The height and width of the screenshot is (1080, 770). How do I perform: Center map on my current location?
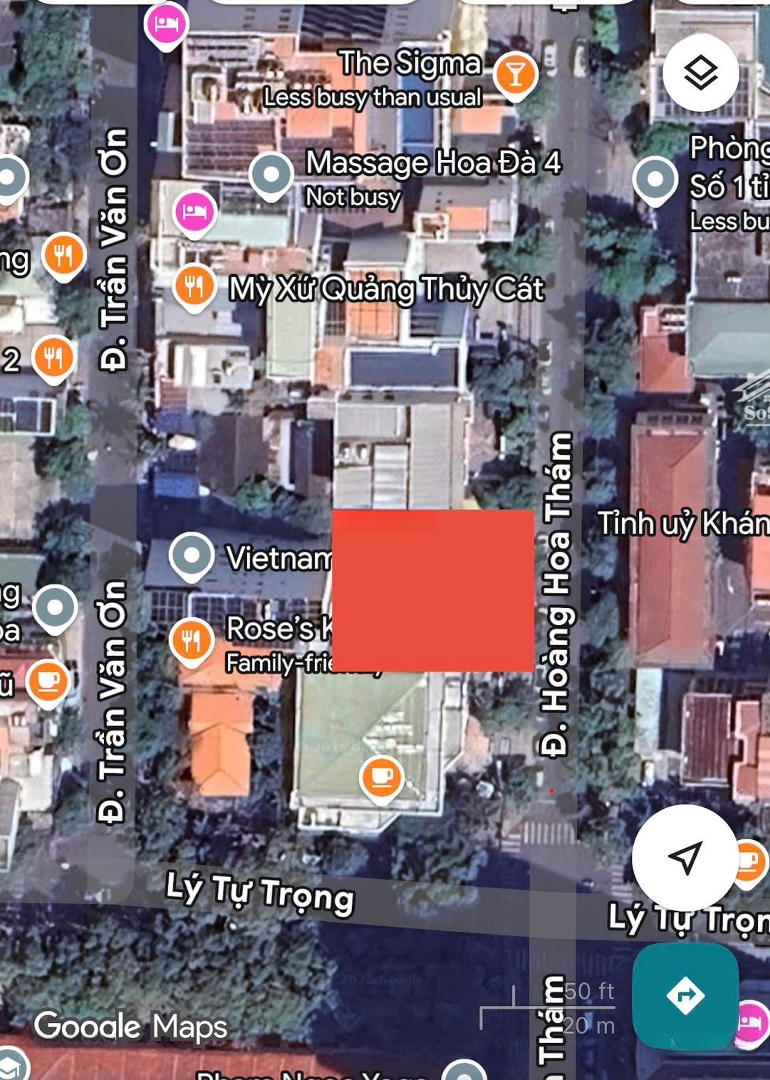[x=685, y=857]
